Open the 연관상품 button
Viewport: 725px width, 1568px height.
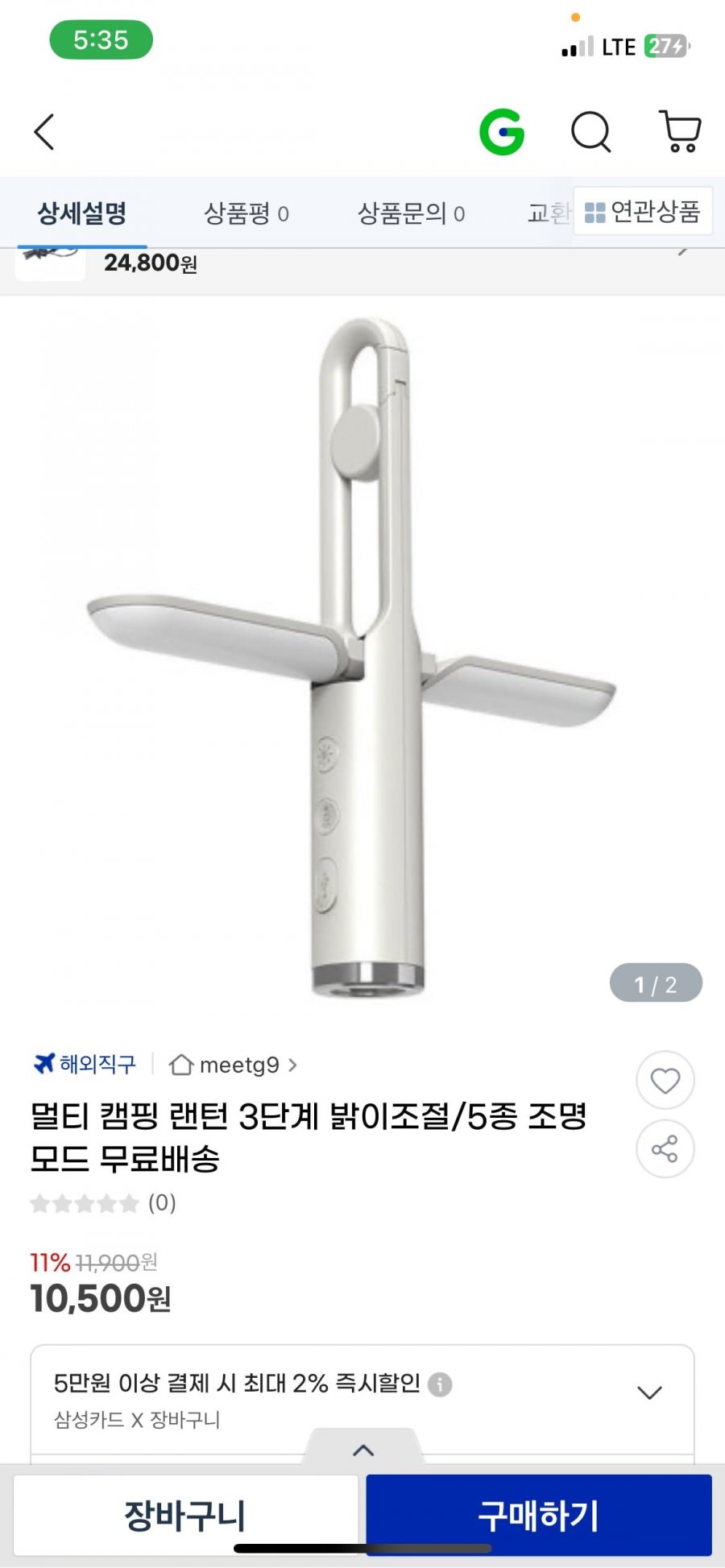(643, 211)
